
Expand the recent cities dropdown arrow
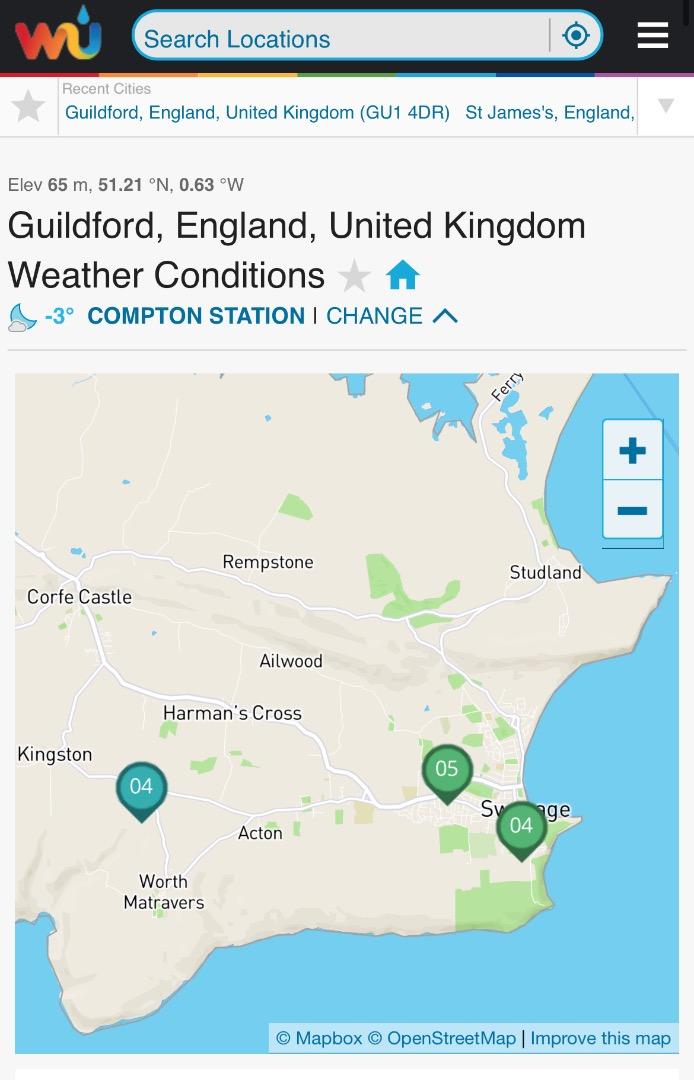[x=665, y=106]
